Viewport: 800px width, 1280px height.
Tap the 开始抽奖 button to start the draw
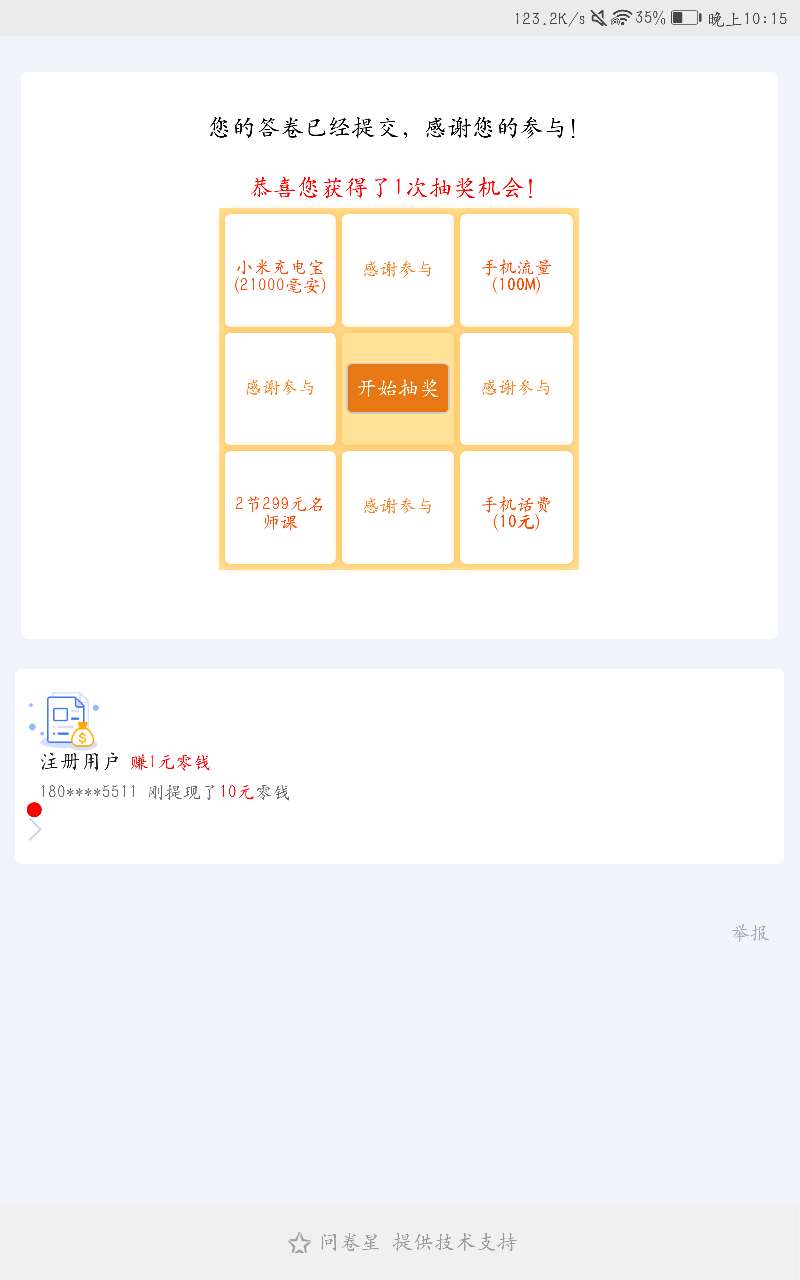click(x=398, y=388)
